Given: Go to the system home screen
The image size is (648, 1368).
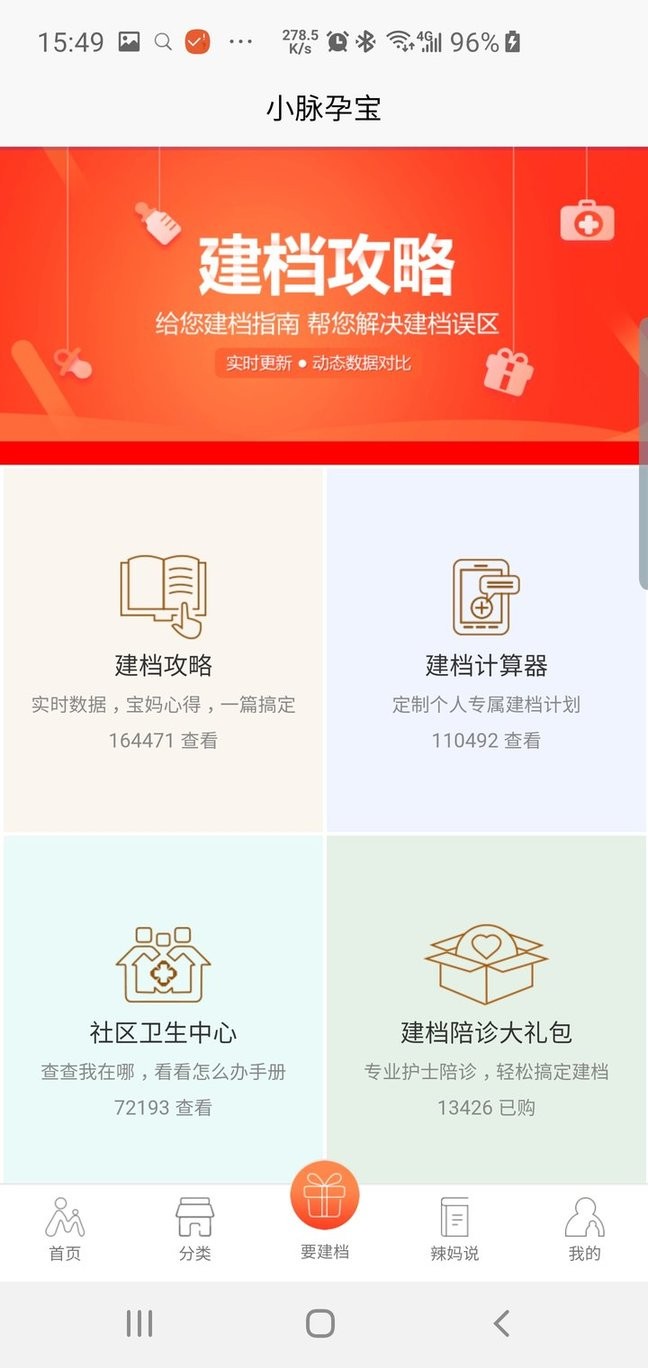Looking at the screenshot, I should (x=320, y=1324).
